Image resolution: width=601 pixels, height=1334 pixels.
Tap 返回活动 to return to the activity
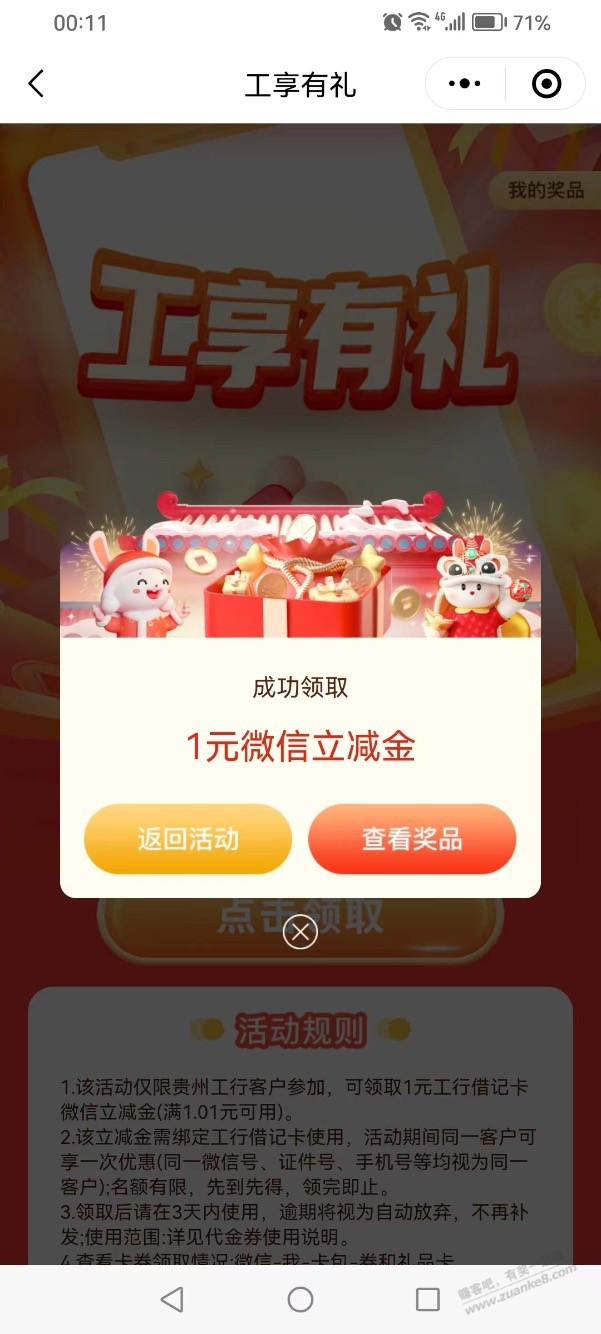click(x=188, y=838)
